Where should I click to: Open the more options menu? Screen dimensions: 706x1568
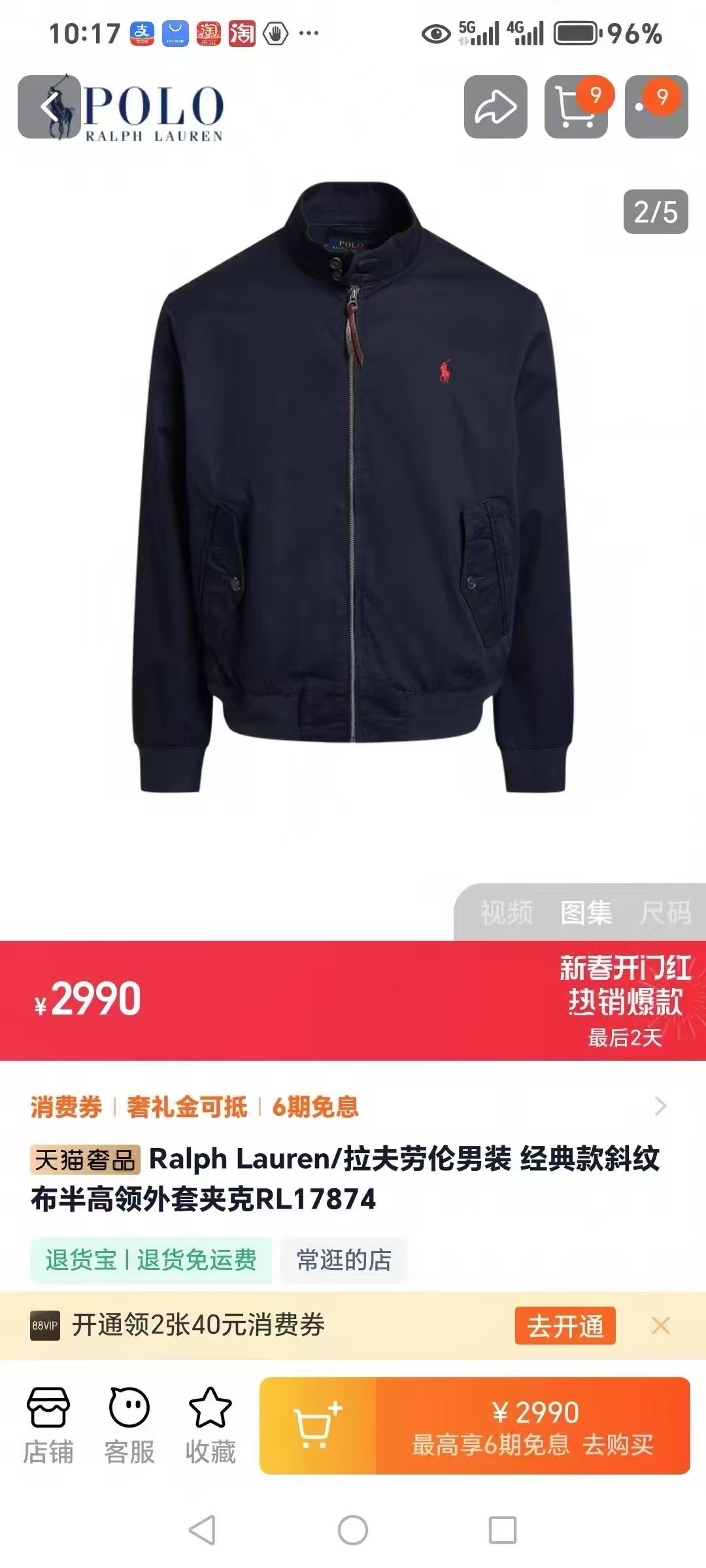coord(656,107)
